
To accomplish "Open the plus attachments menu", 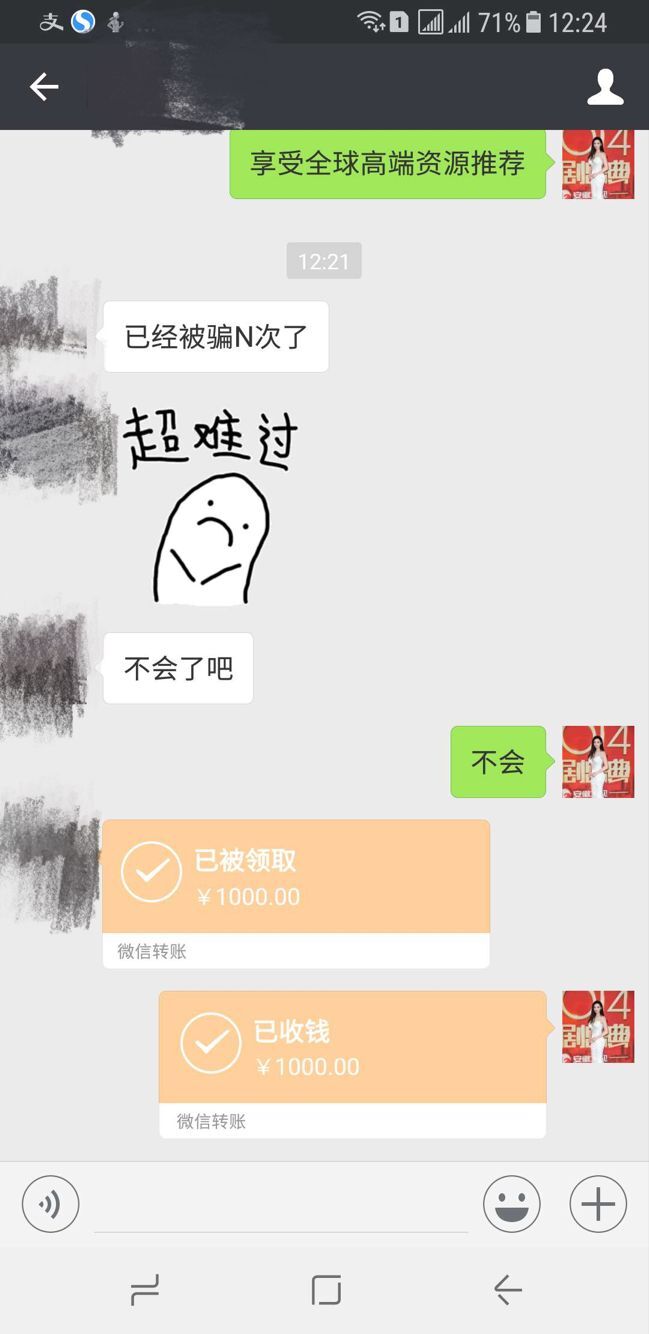I will pos(598,1203).
